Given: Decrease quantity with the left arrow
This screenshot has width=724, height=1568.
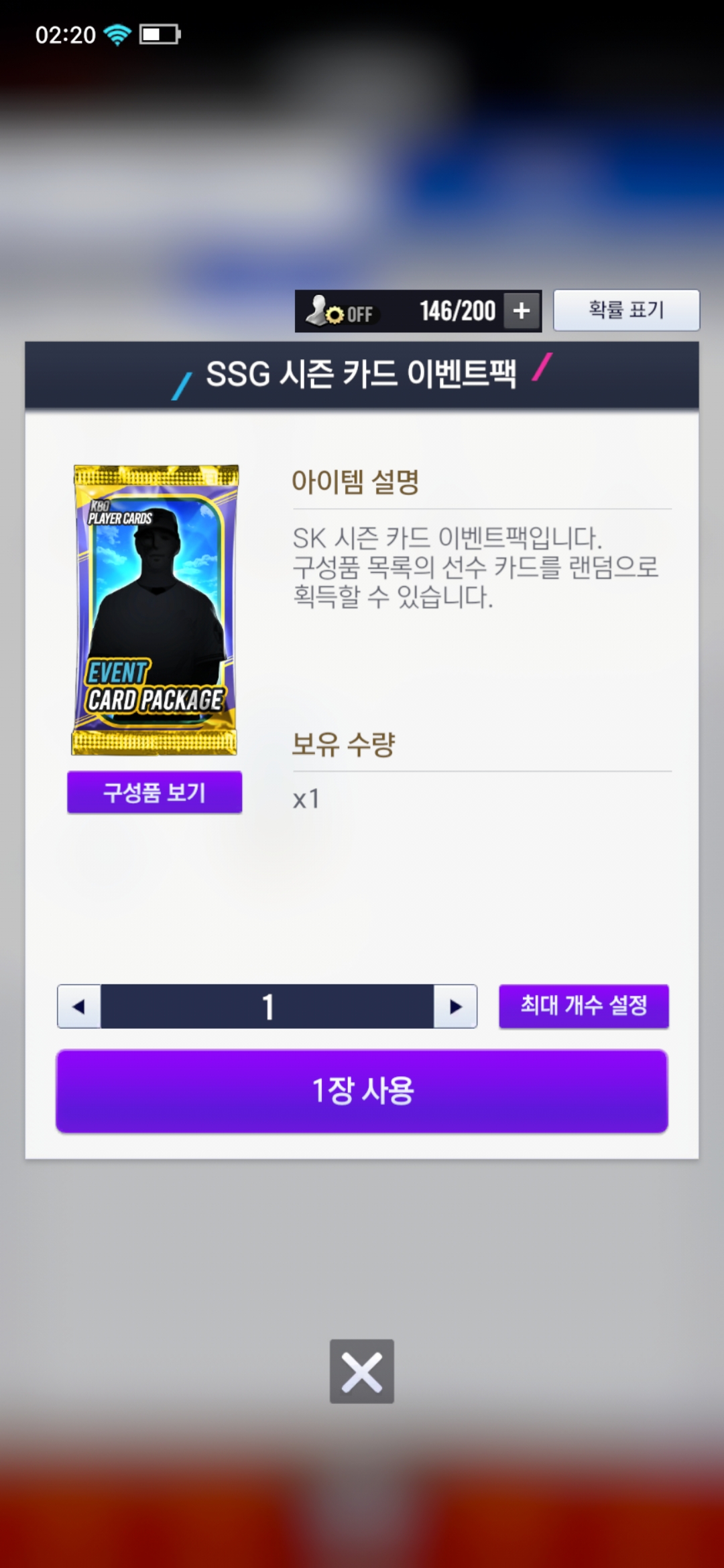Looking at the screenshot, I should [79, 1006].
